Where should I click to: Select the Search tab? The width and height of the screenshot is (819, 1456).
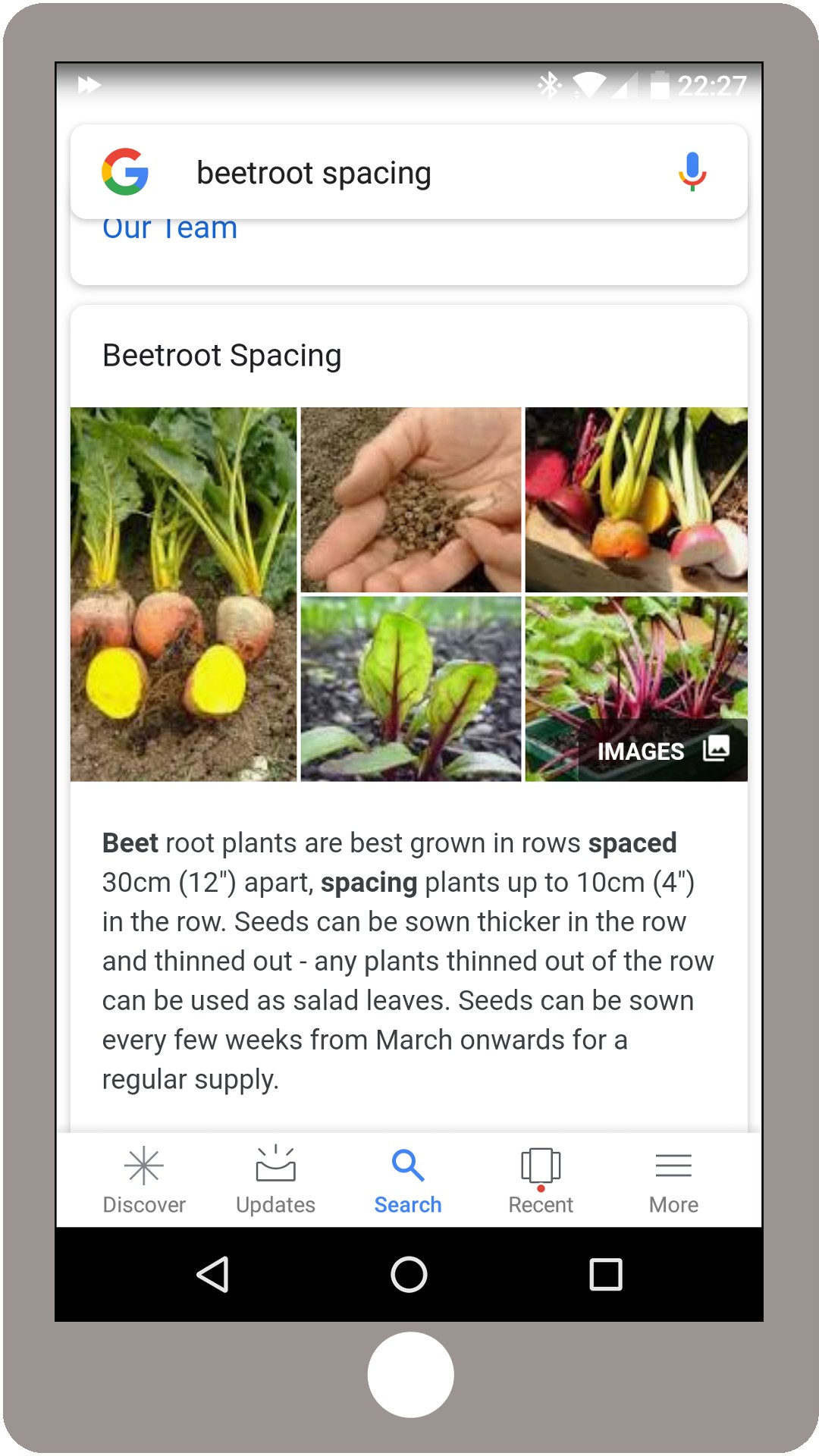coord(408,1180)
